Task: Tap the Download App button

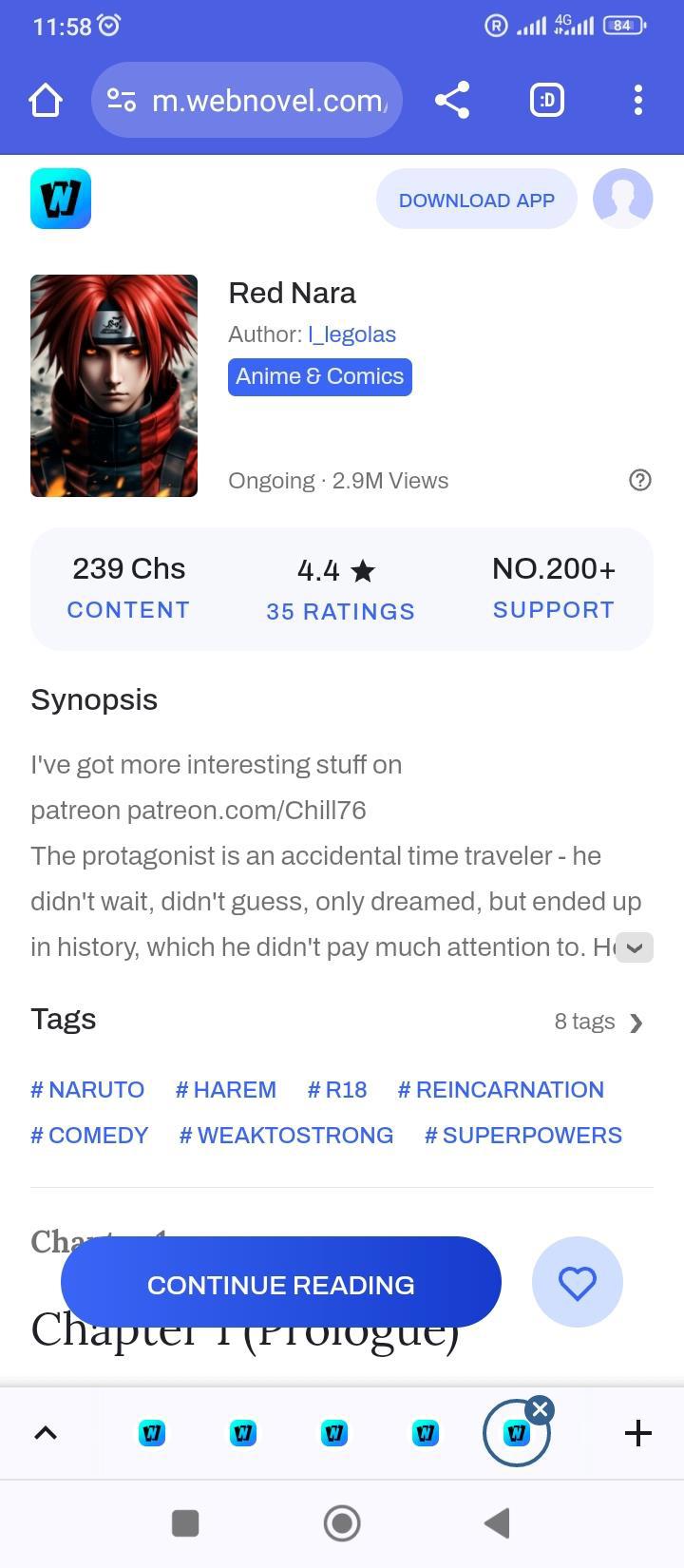Action: pos(476,200)
